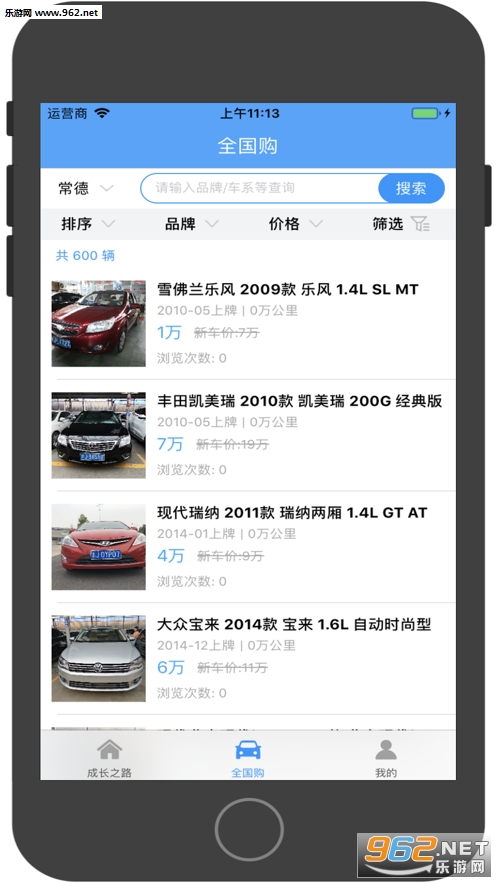
Task: Tap the brand/series search field
Action: 260,188
